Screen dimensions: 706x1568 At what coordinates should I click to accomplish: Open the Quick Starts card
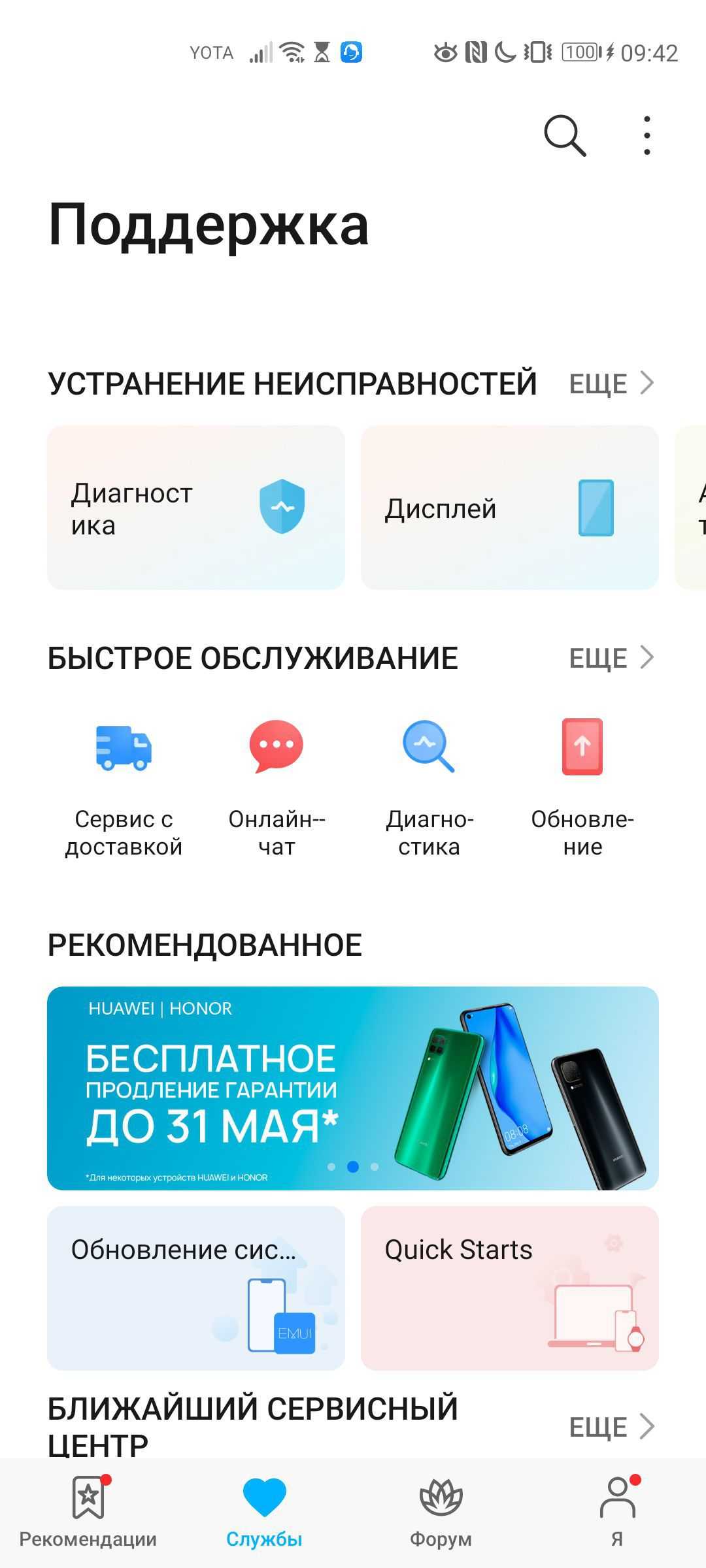tap(509, 1288)
